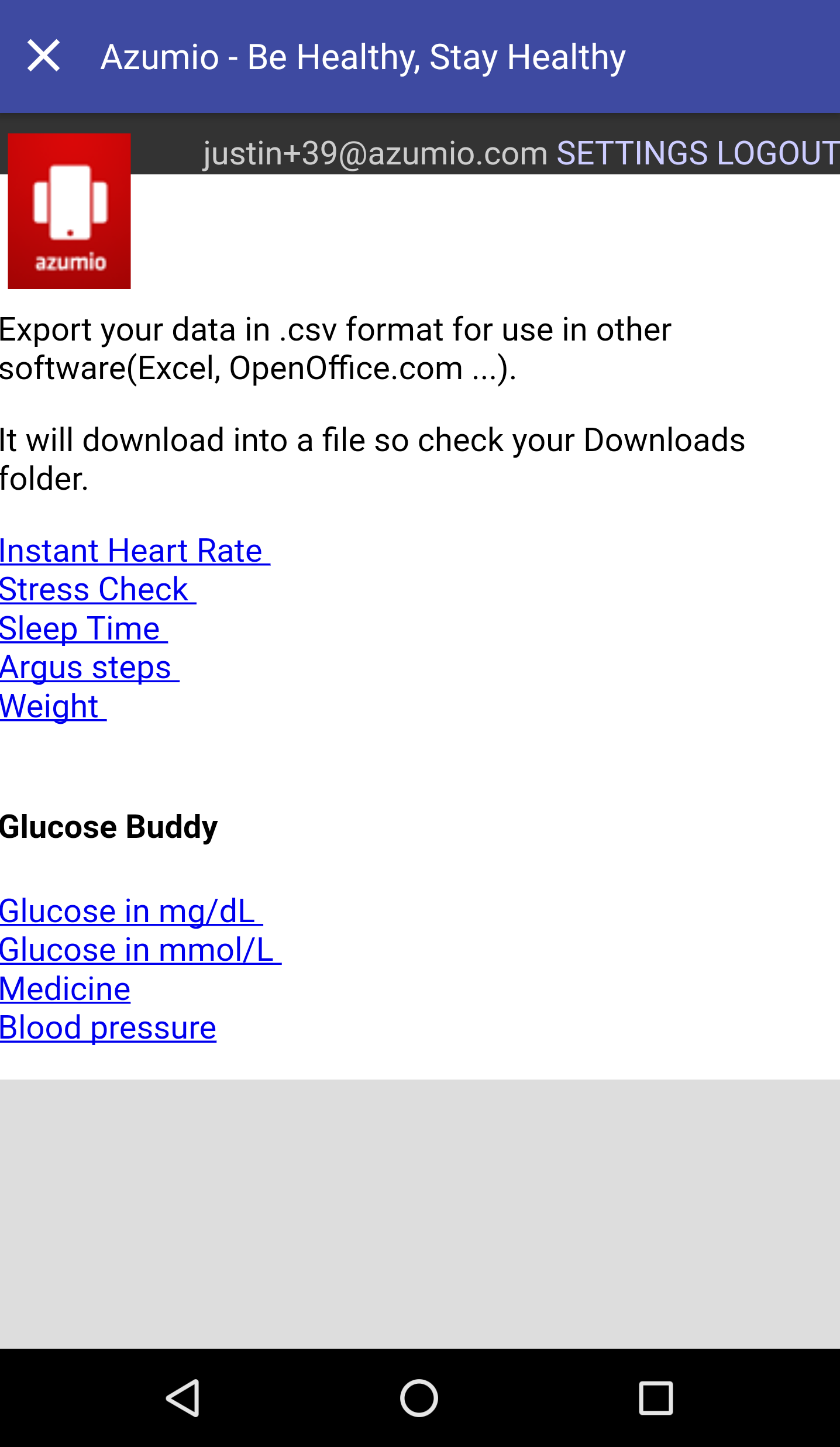840x1447 pixels.
Task: Download Blood pressure data
Action: click(x=108, y=1027)
